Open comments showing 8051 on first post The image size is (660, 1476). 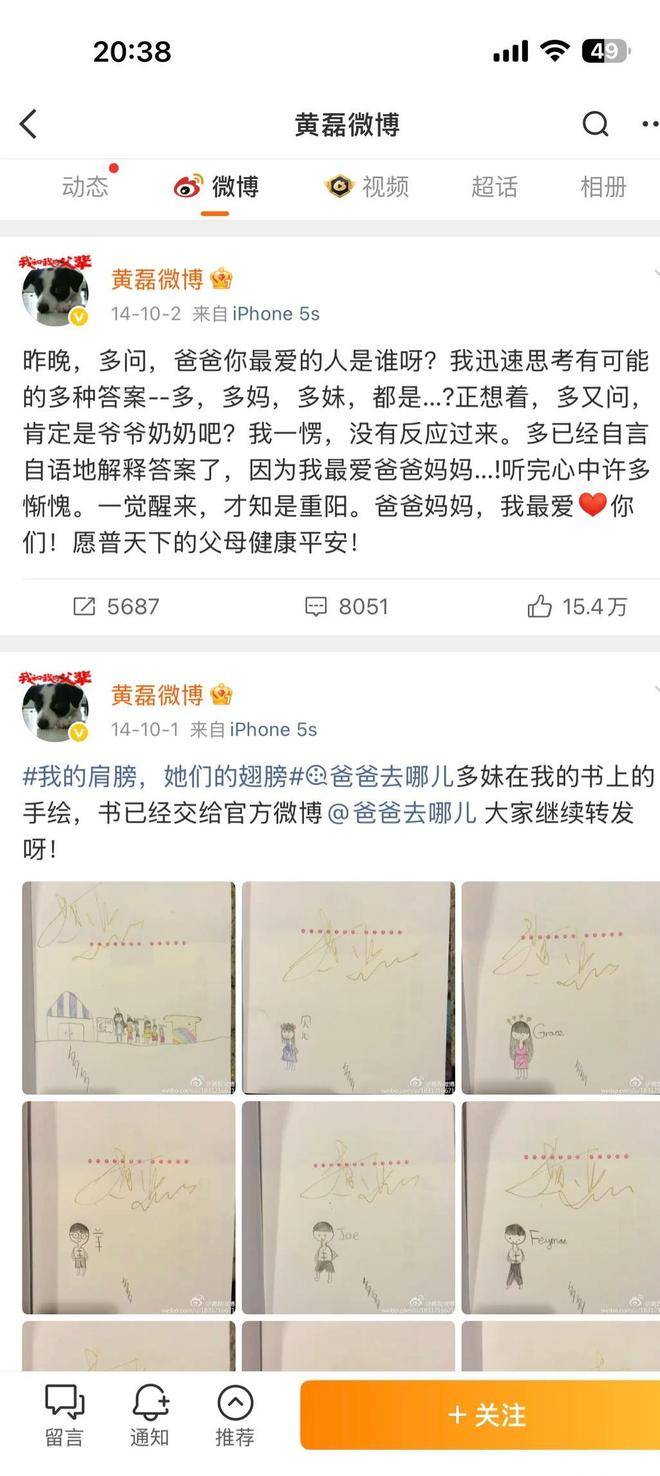[x=346, y=606]
